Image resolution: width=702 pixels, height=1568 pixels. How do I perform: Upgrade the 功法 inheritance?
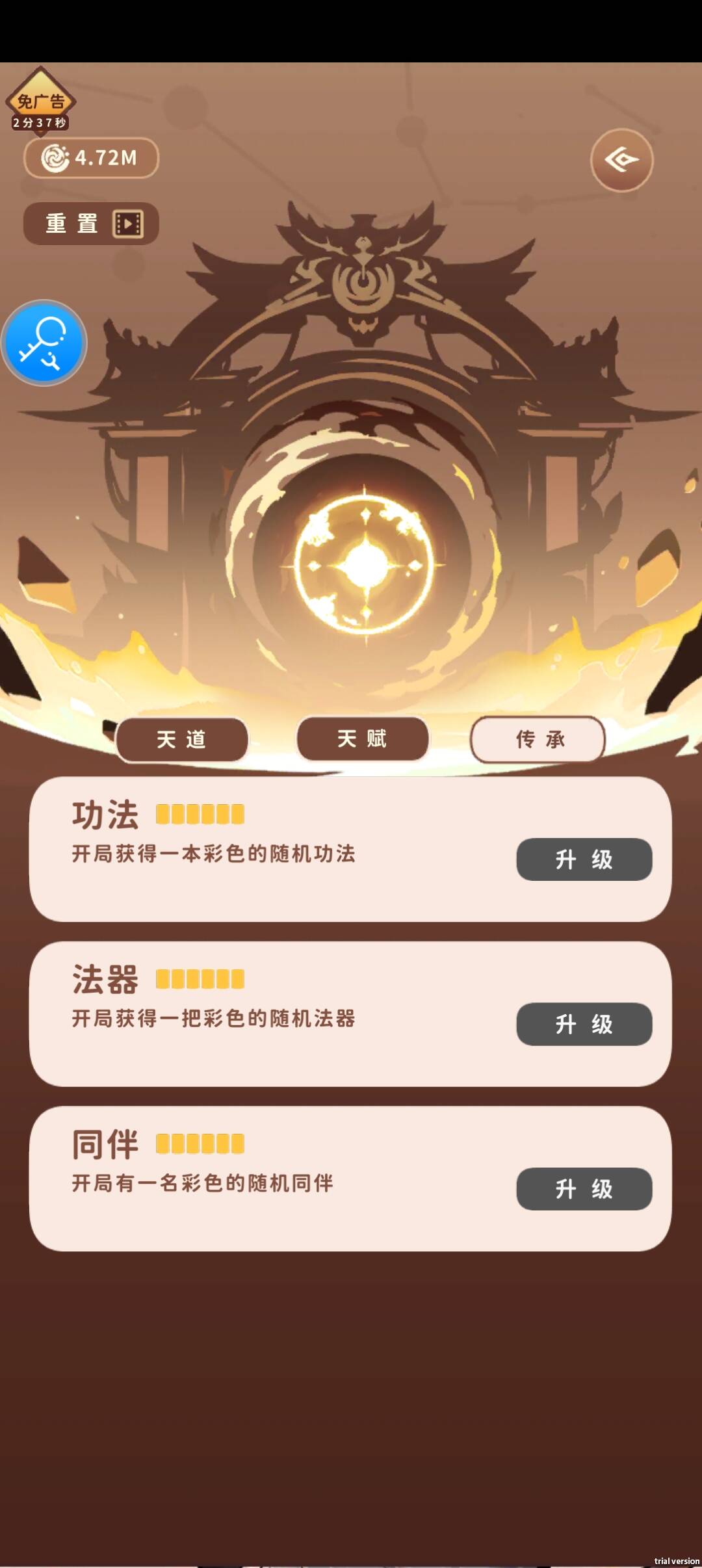584,859
